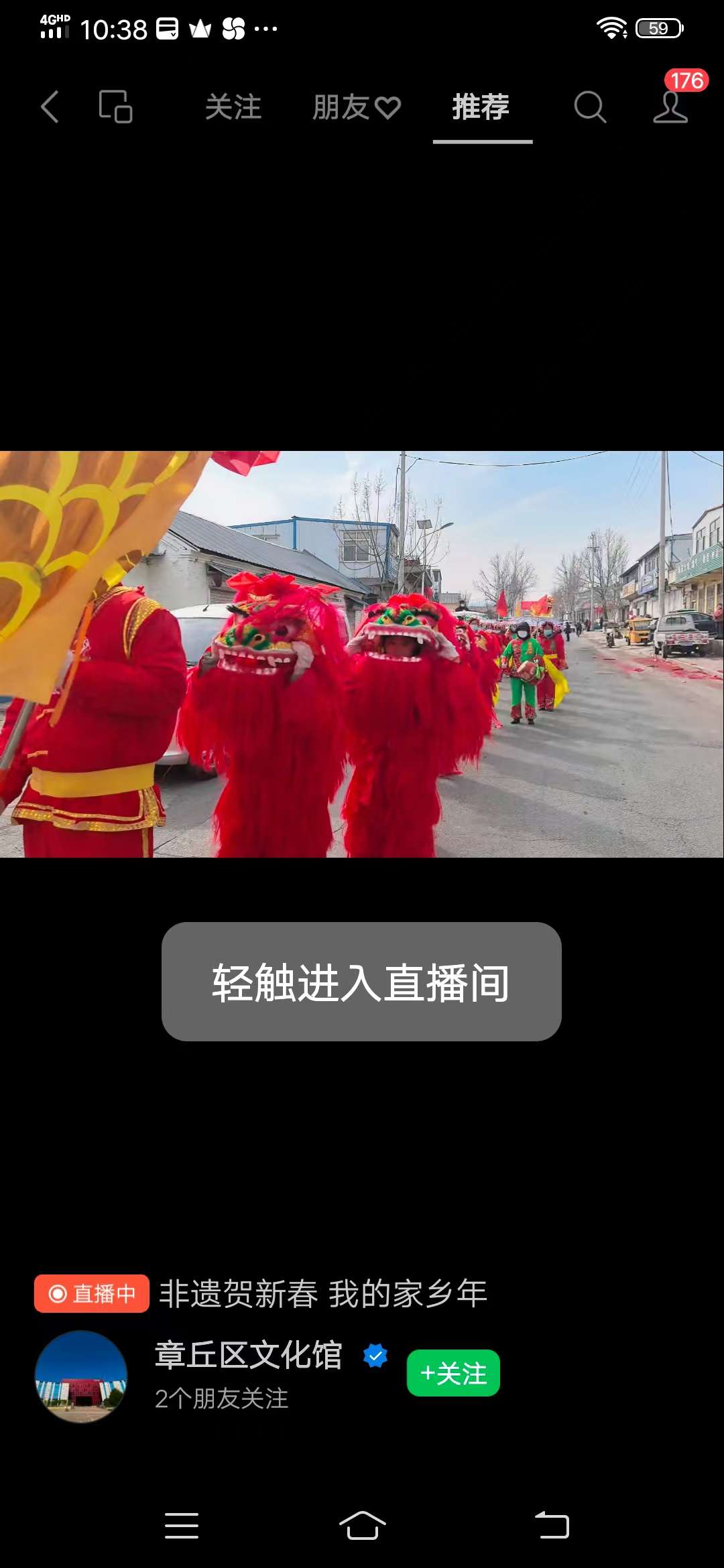Open the floating window icon

pyautogui.click(x=115, y=107)
